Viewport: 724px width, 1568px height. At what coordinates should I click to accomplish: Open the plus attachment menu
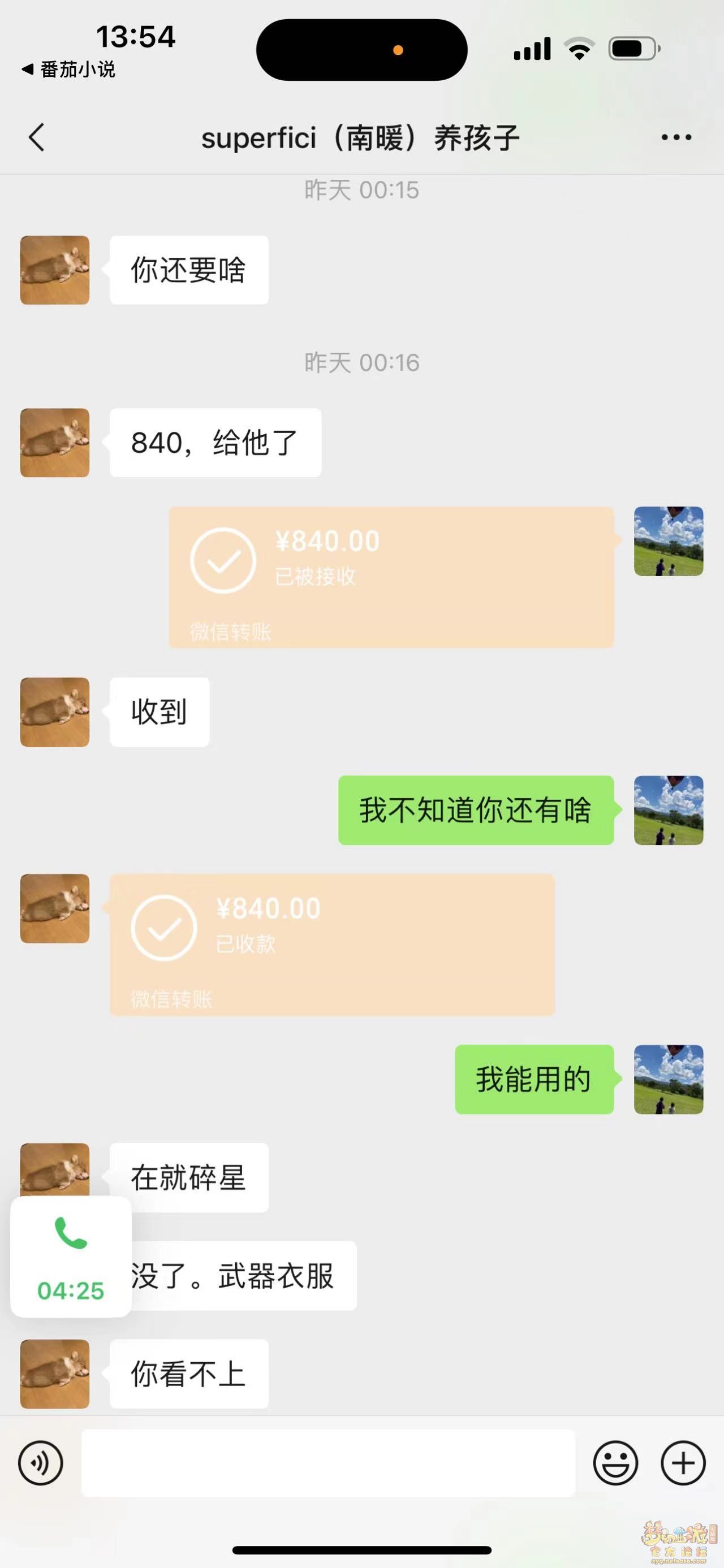pyautogui.click(x=683, y=1463)
